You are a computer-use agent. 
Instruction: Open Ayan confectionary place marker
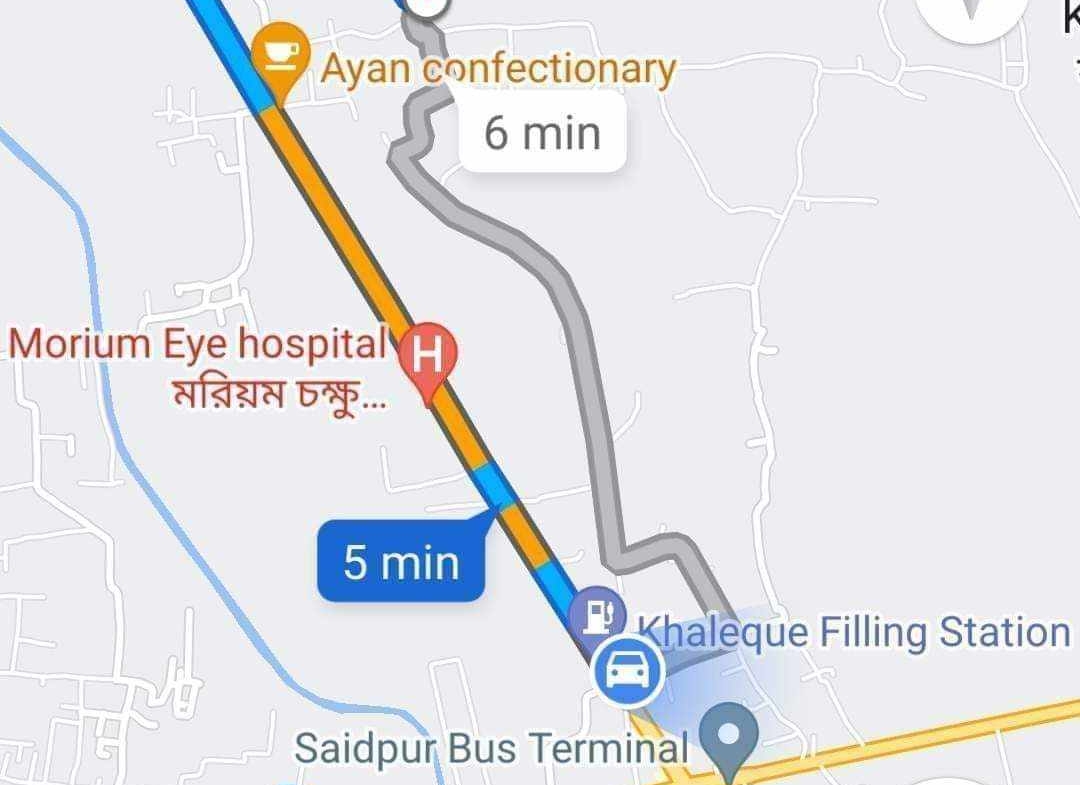(280, 55)
